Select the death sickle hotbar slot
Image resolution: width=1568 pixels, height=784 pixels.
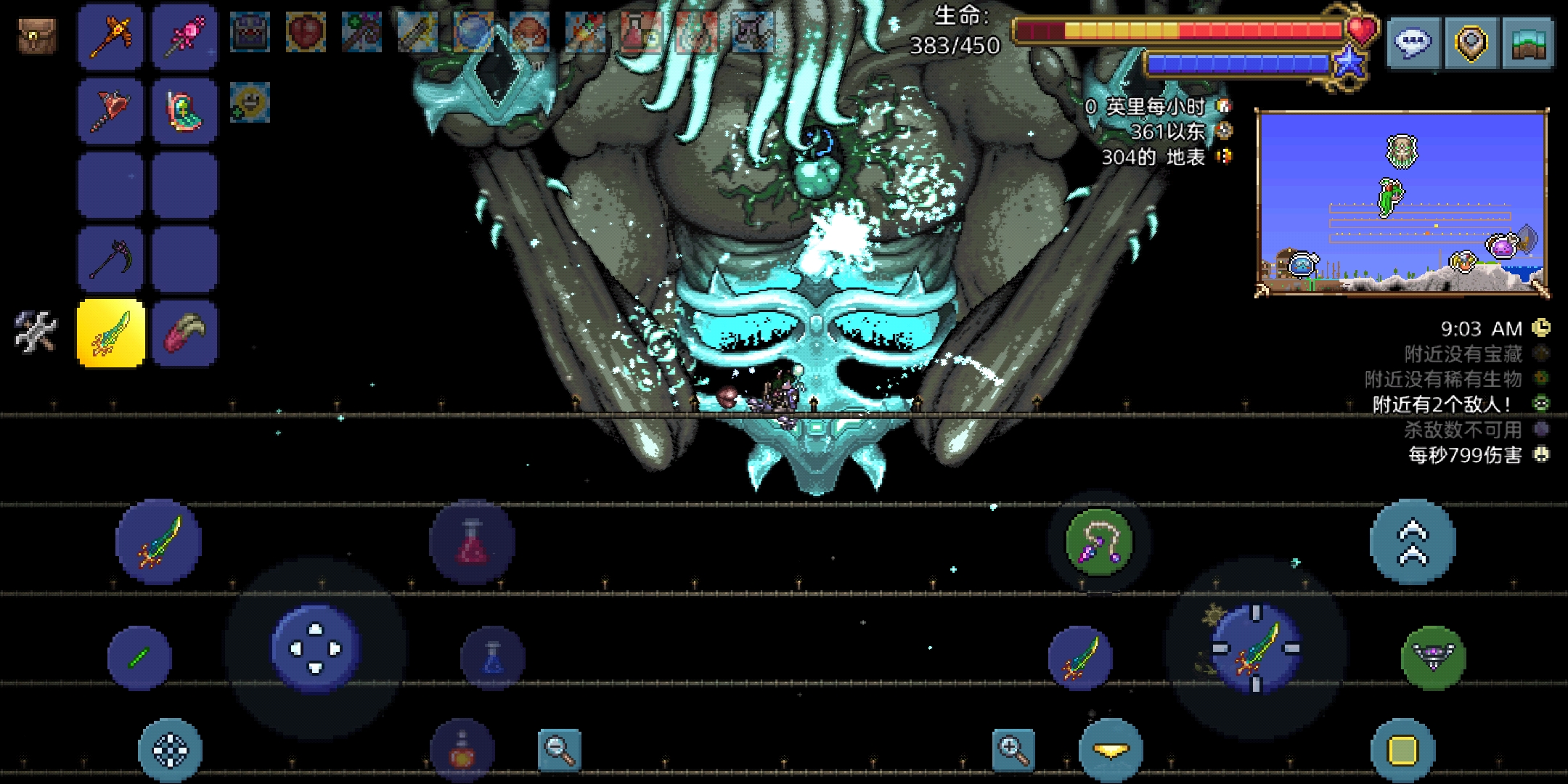tap(110, 259)
